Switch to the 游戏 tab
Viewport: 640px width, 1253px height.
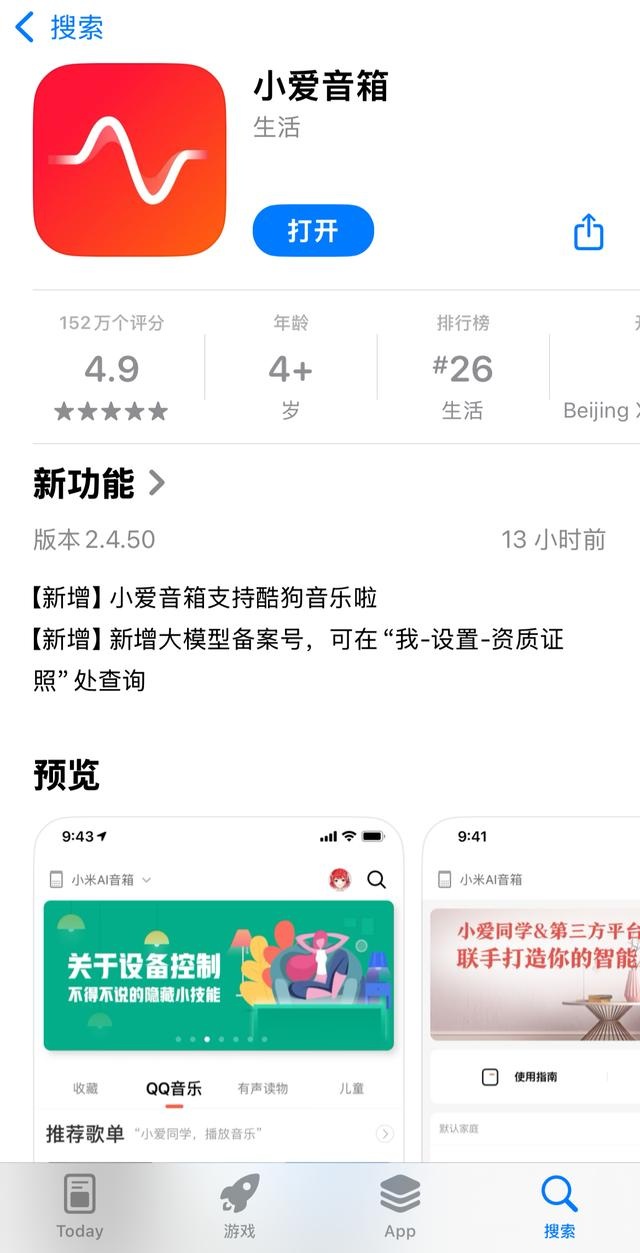[239, 1206]
